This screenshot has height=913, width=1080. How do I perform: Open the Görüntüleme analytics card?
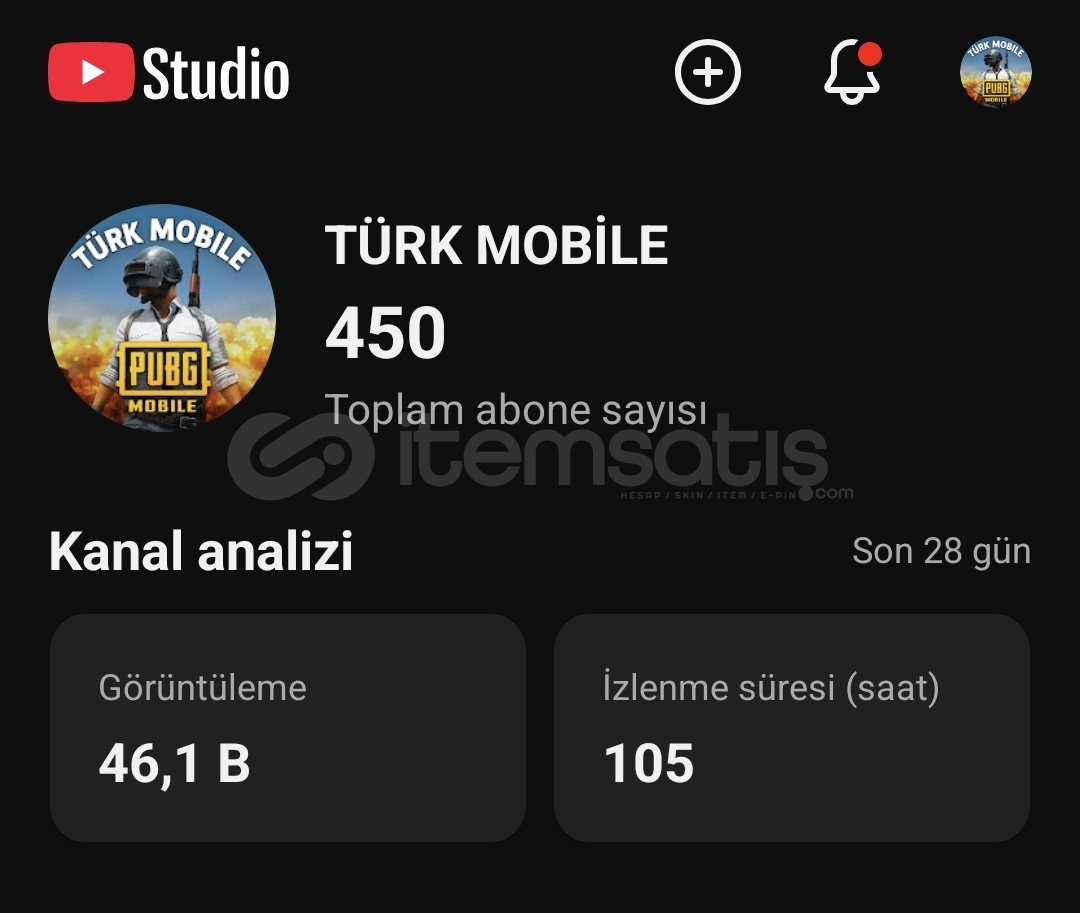(288, 727)
